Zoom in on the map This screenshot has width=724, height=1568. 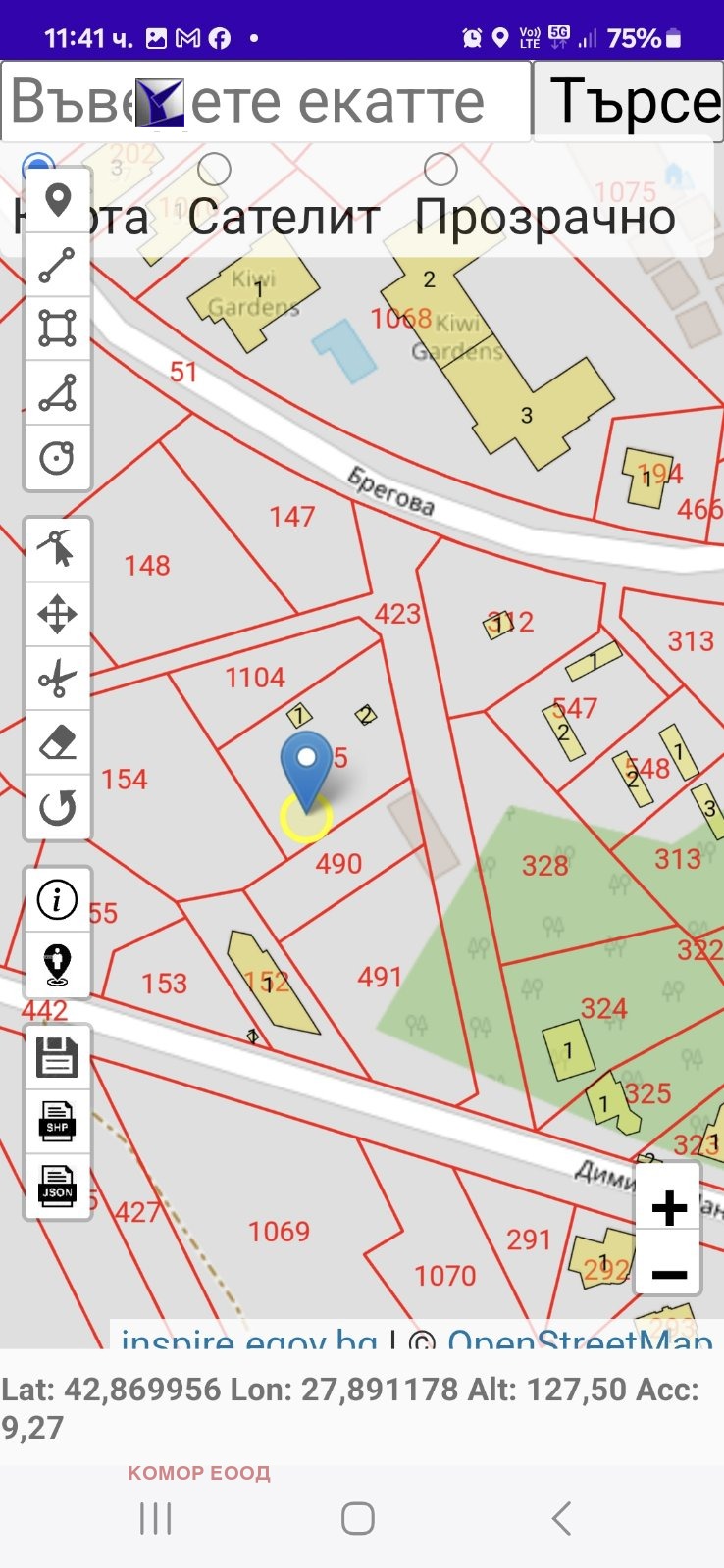coord(669,1207)
